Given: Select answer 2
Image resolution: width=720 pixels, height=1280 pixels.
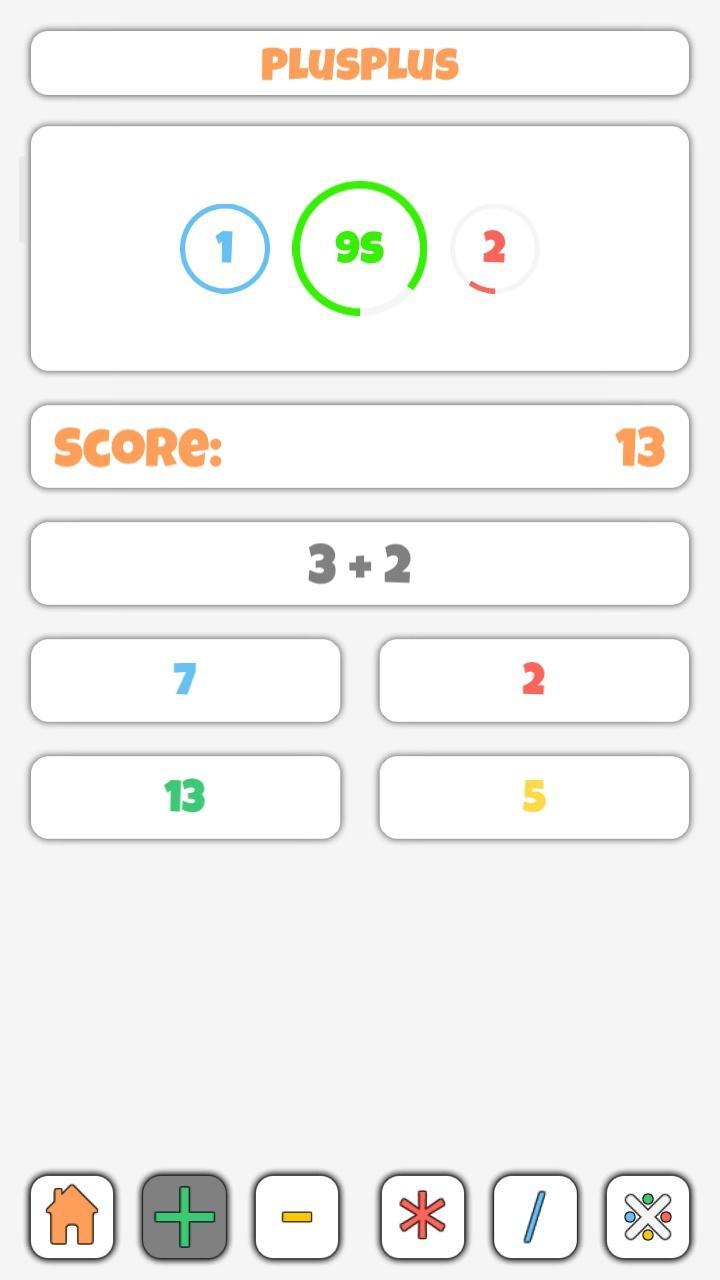Looking at the screenshot, I should click(534, 680).
